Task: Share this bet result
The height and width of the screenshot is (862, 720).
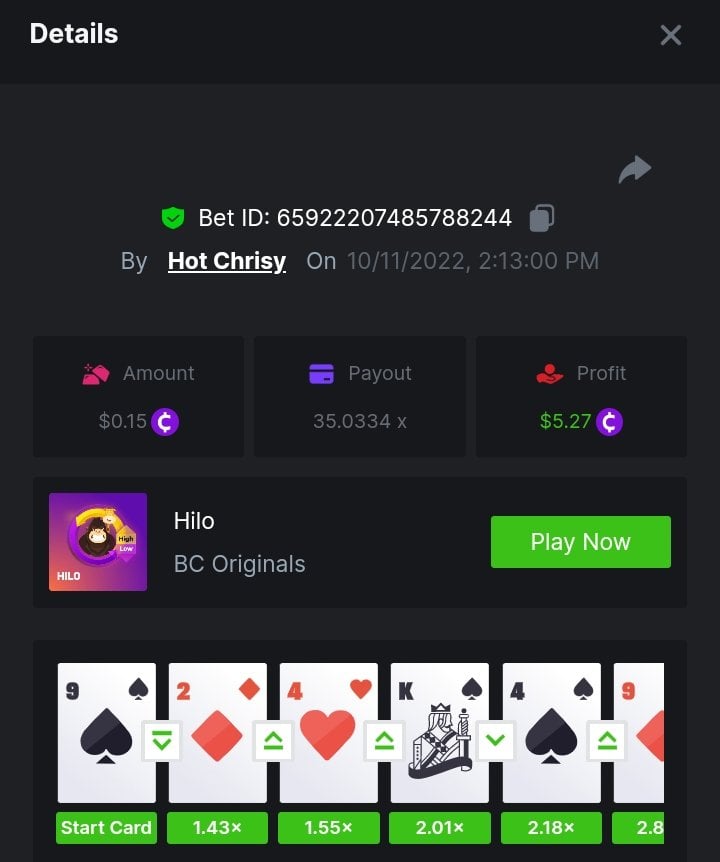Action: click(x=634, y=170)
